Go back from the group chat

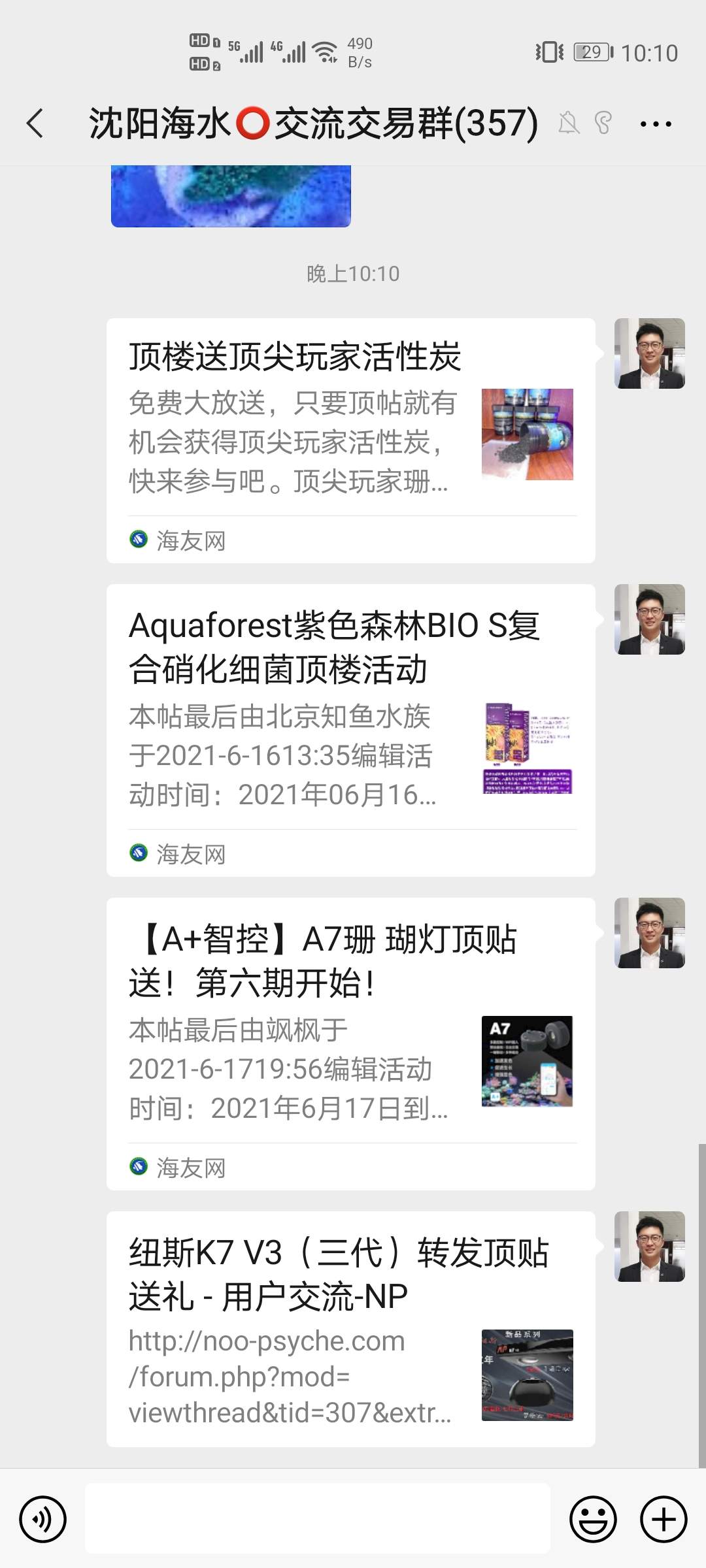click(x=35, y=123)
